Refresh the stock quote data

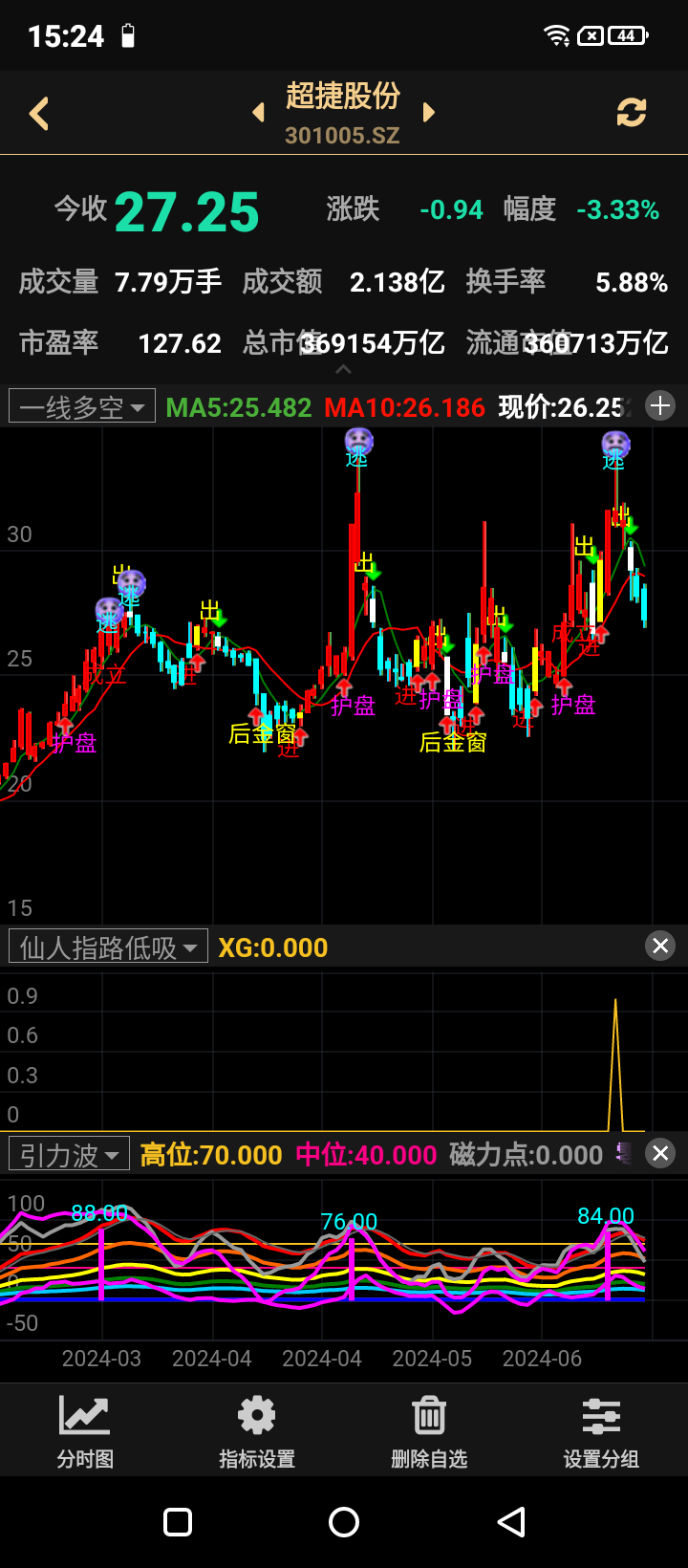coord(632,112)
